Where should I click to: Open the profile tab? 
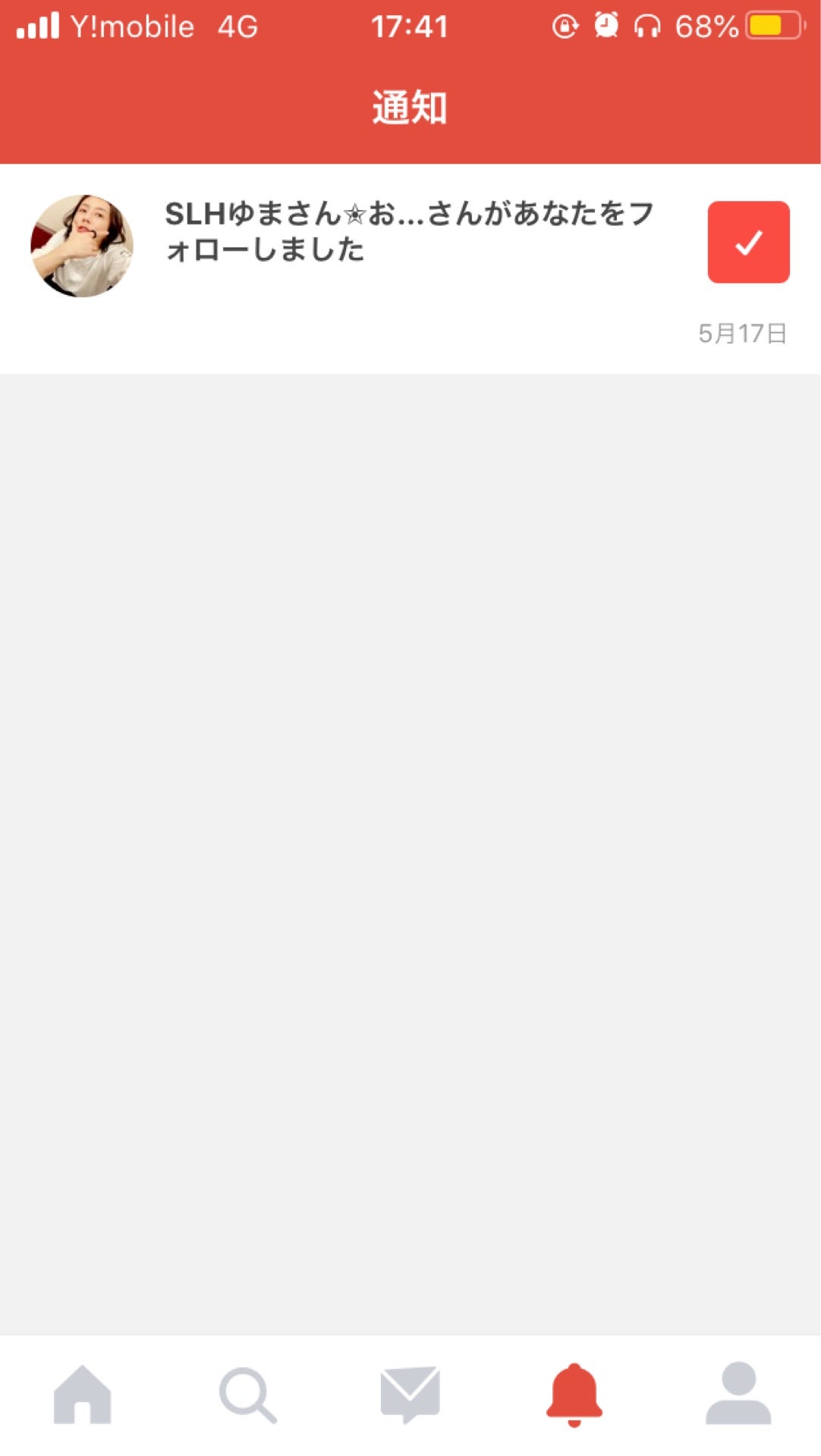tap(738, 1394)
